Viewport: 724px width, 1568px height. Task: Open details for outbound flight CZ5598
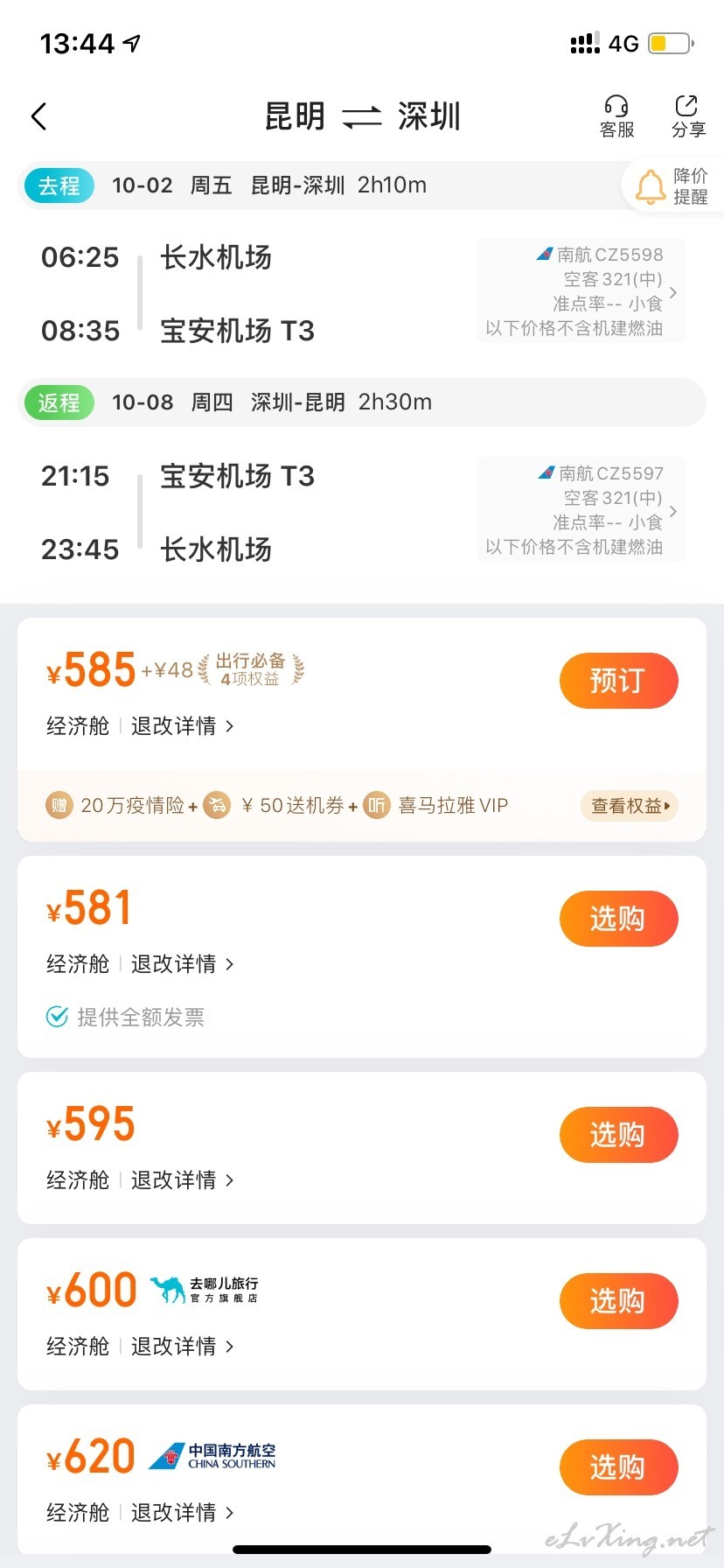click(581, 291)
